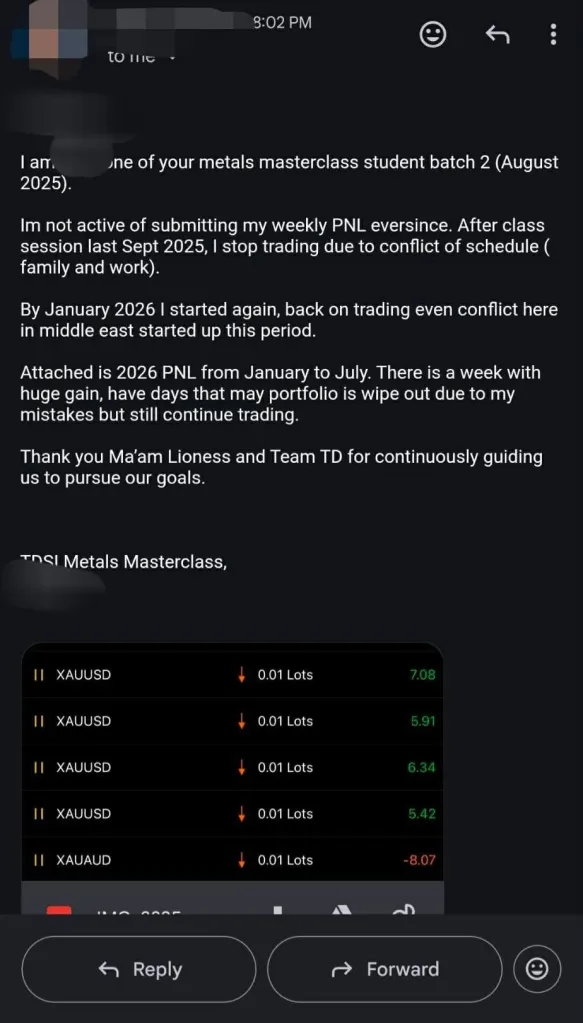This screenshot has width=583, height=1023.
Task: Add an emoji reaction from the header
Action: point(432,35)
